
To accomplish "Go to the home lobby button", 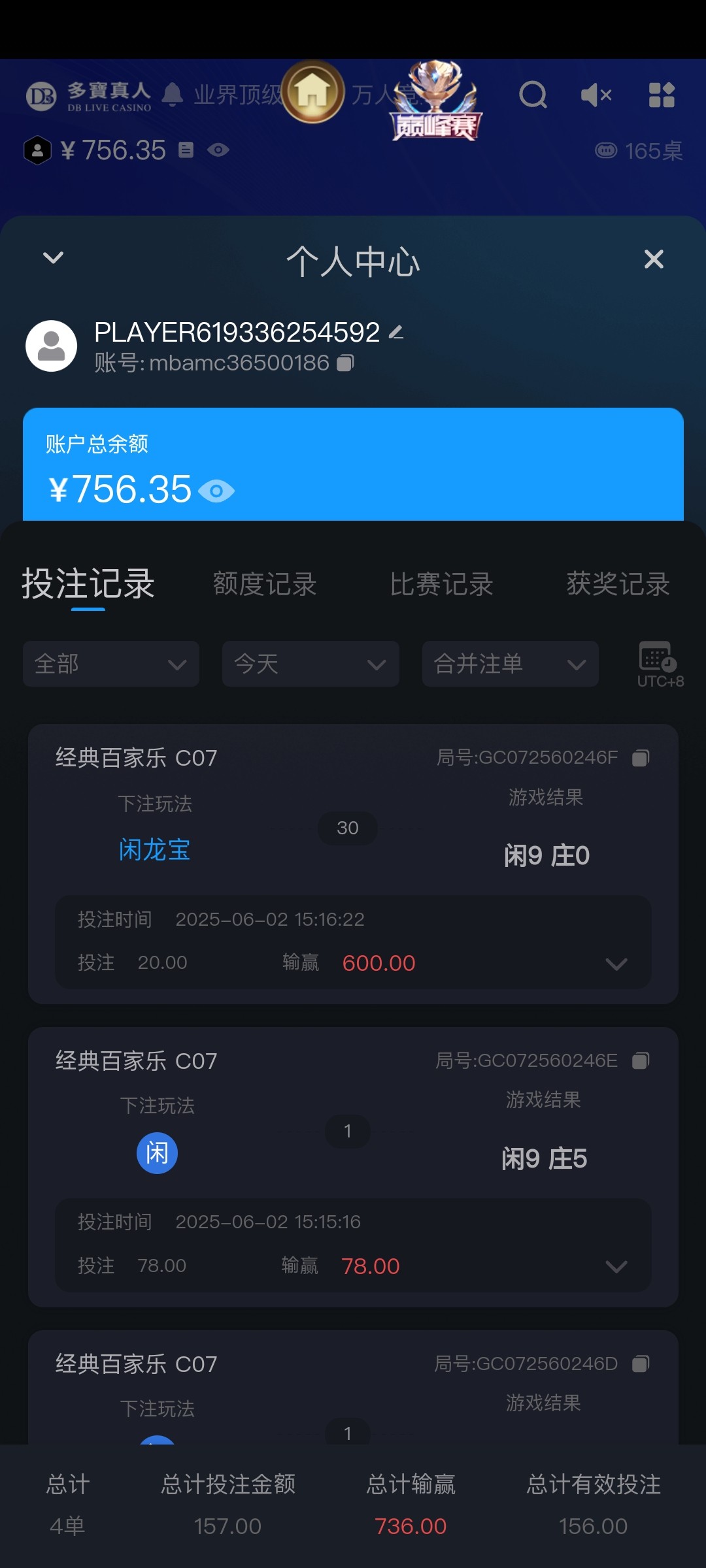I will [313, 92].
